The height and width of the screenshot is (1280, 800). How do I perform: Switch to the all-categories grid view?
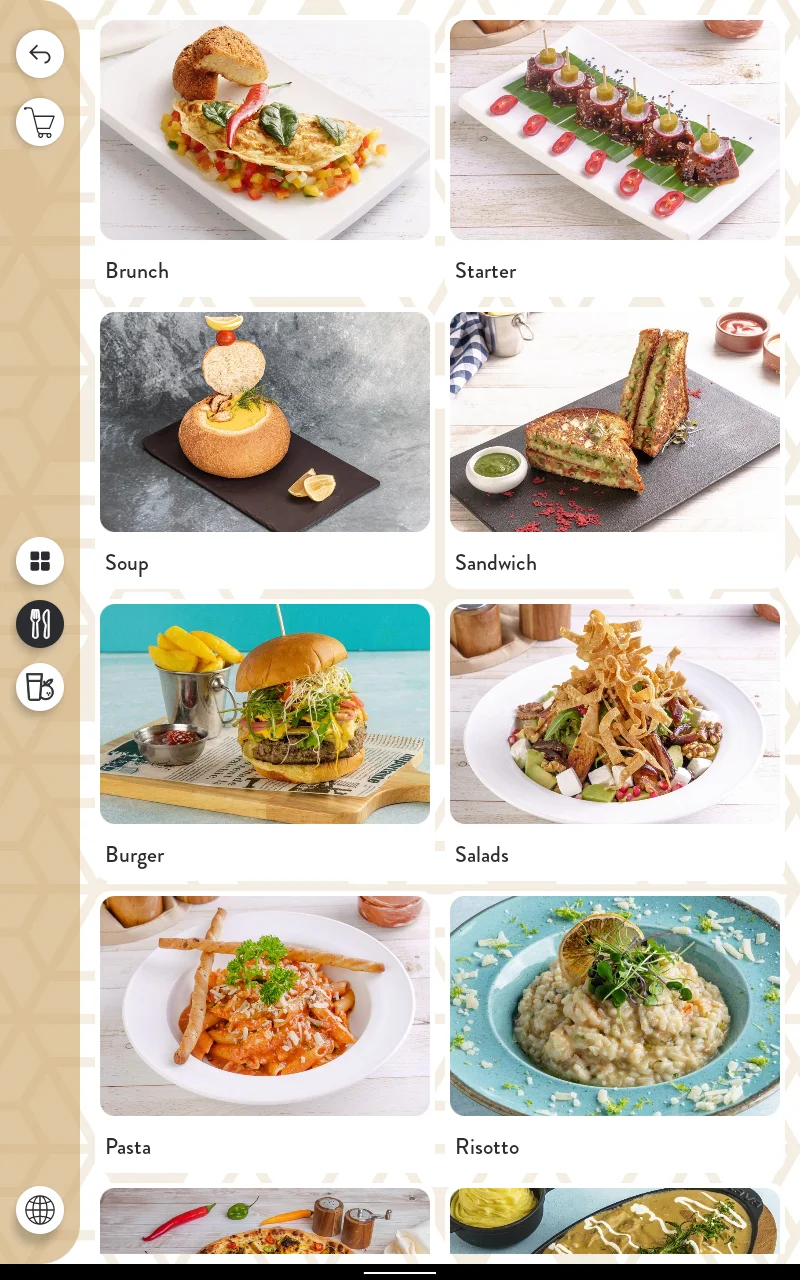[x=40, y=561]
